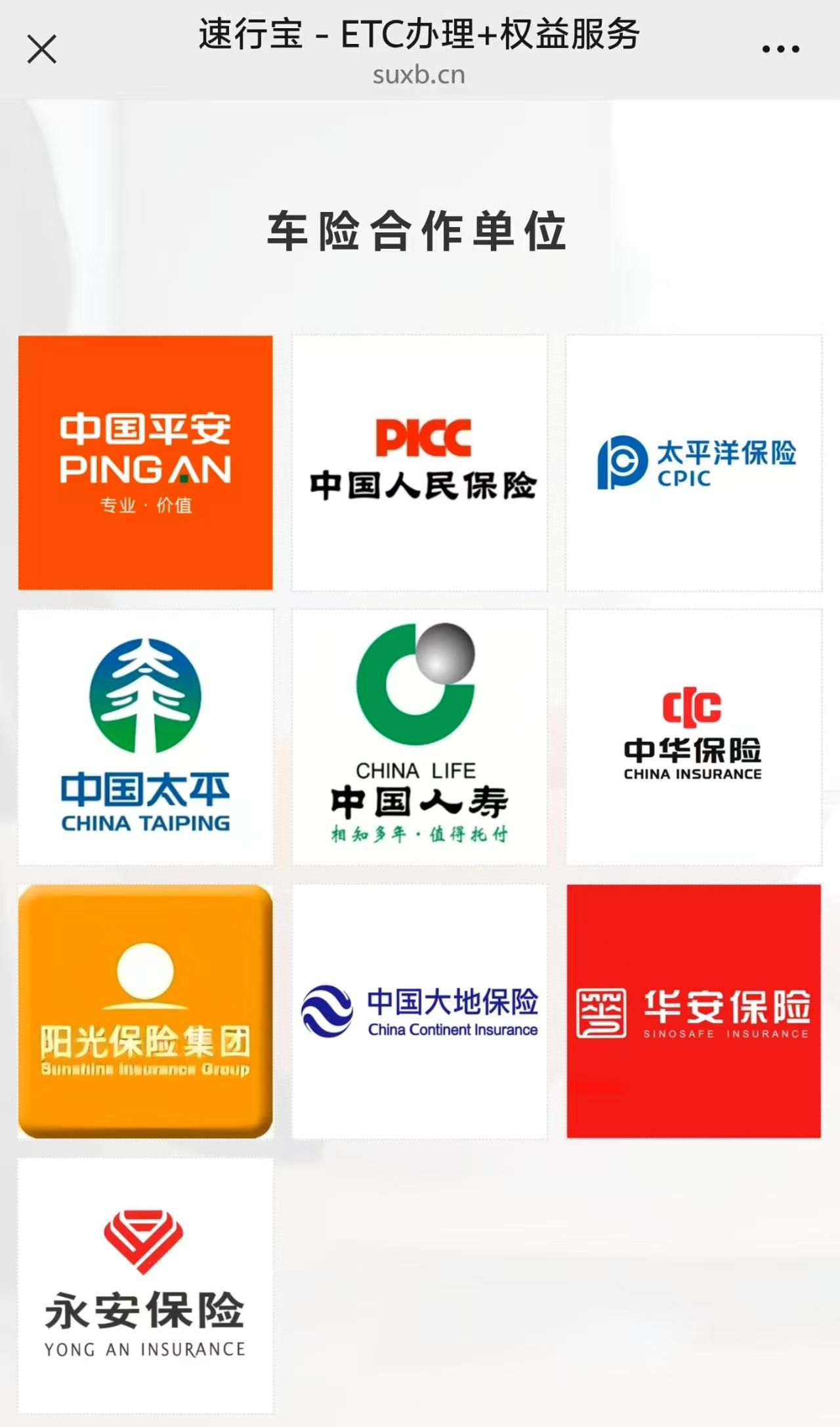
Task: Select the Yong An Insurance logo
Action: [x=146, y=1287]
